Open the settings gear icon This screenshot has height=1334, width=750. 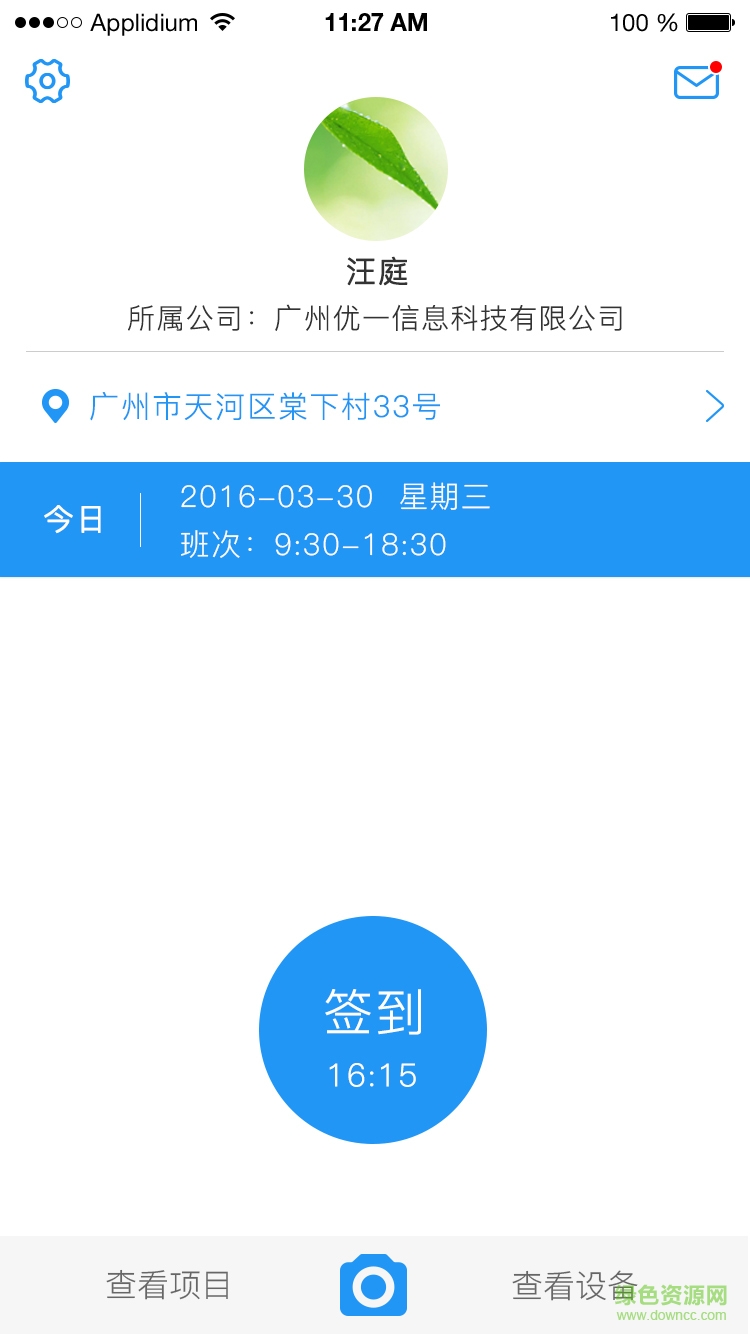coord(47,81)
